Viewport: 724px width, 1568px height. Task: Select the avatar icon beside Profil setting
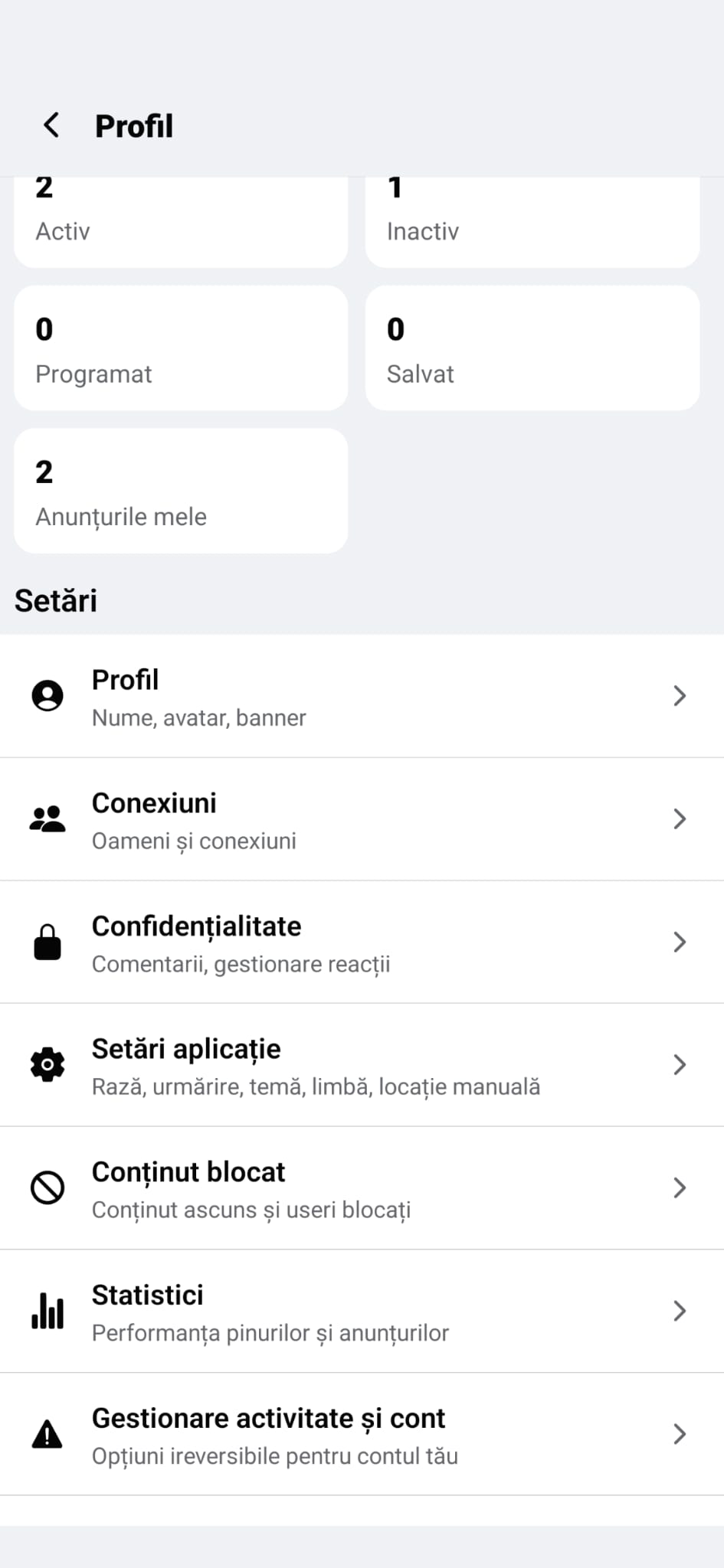48,695
